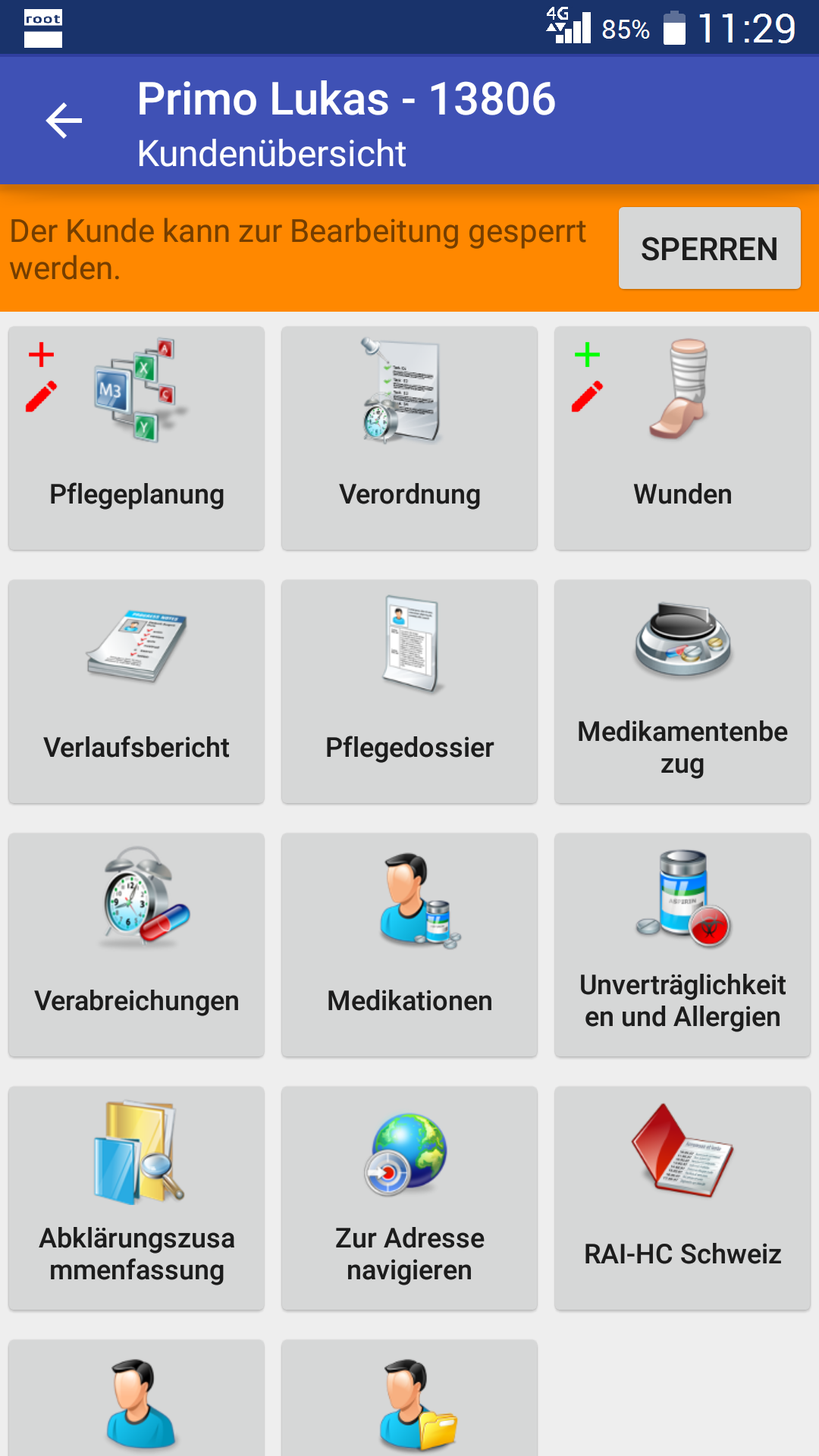The width and height of the screenshot is (819, 1456).
Task: Tap Zur Adresse navigieren
Action: 409,1198
